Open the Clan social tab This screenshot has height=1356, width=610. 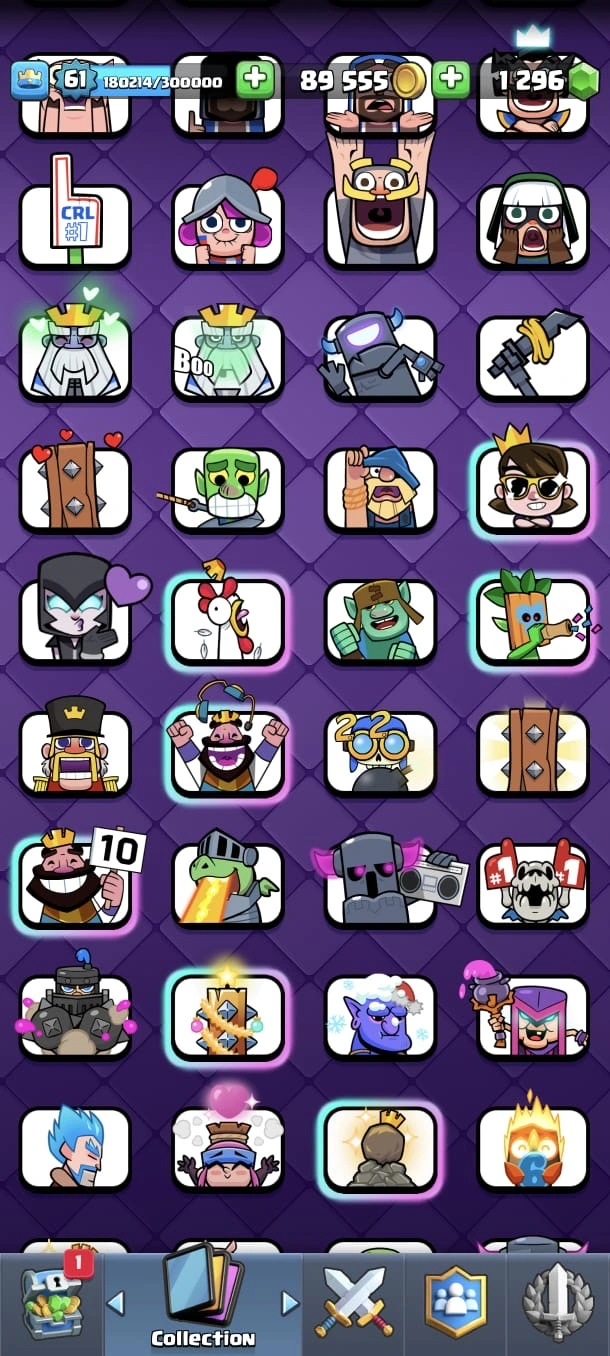tap(455, 1302)
